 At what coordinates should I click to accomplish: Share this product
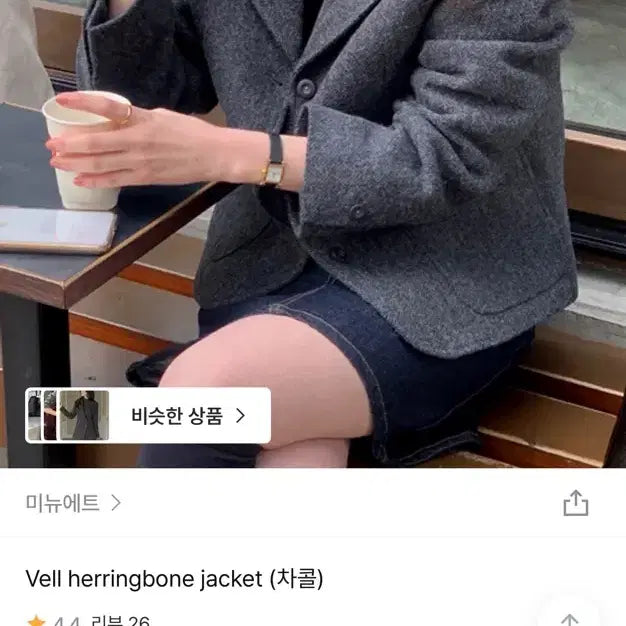coord(575,503)
